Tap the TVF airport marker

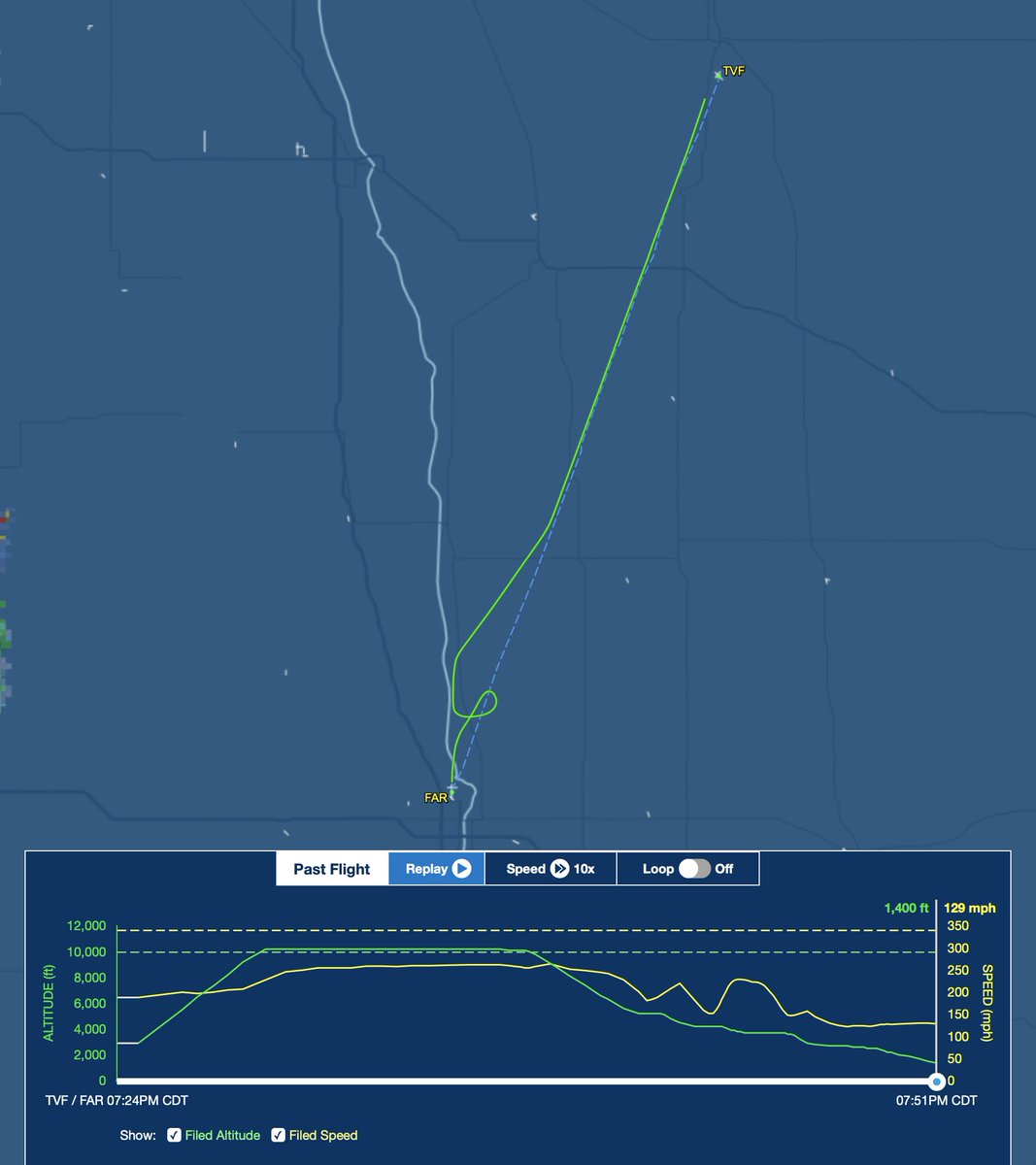click(x=719, y=75)
